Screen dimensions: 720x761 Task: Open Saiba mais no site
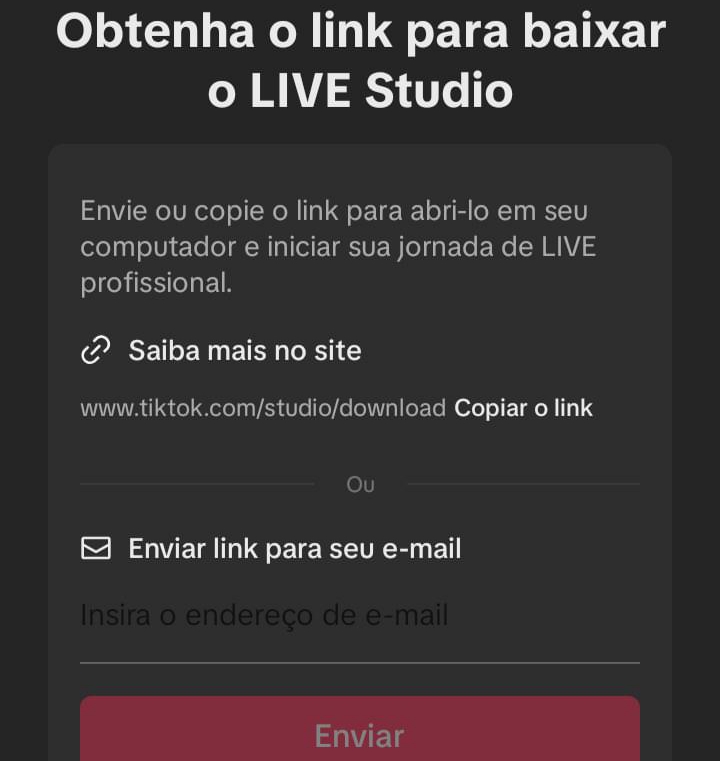[x=244, y=350]
